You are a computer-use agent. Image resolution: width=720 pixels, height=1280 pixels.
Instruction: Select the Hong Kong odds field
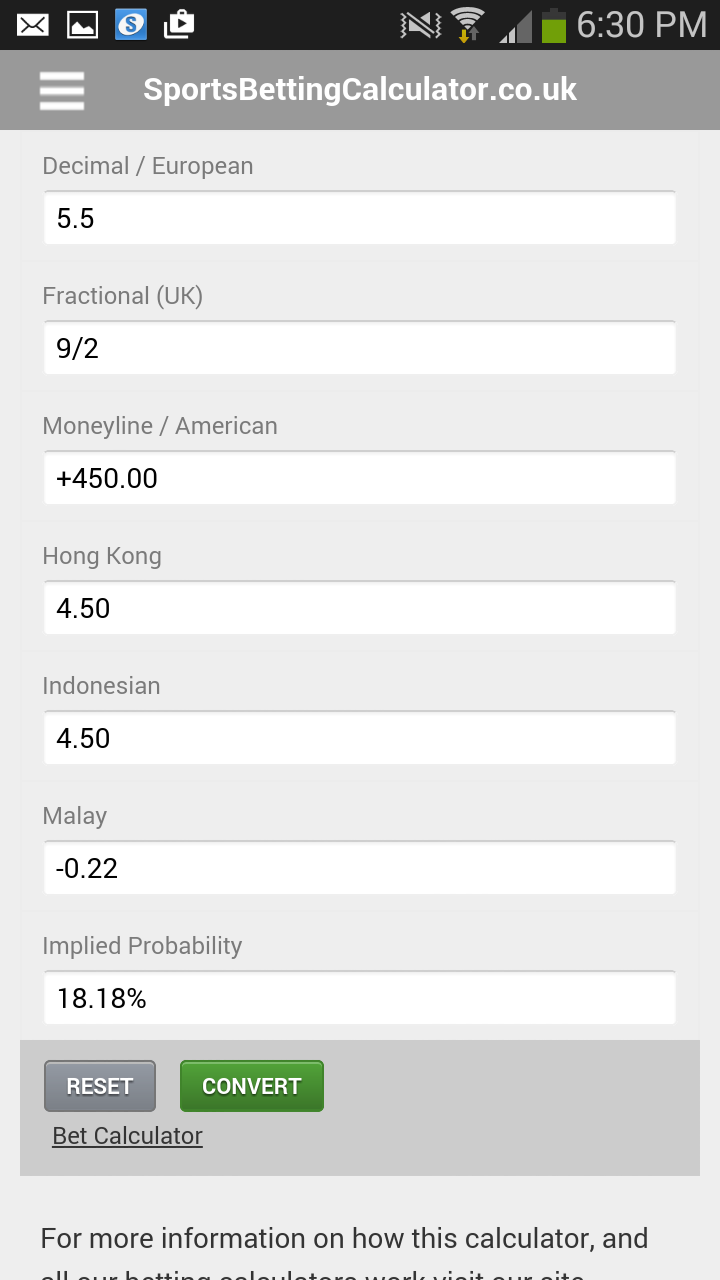coord(360,608)
